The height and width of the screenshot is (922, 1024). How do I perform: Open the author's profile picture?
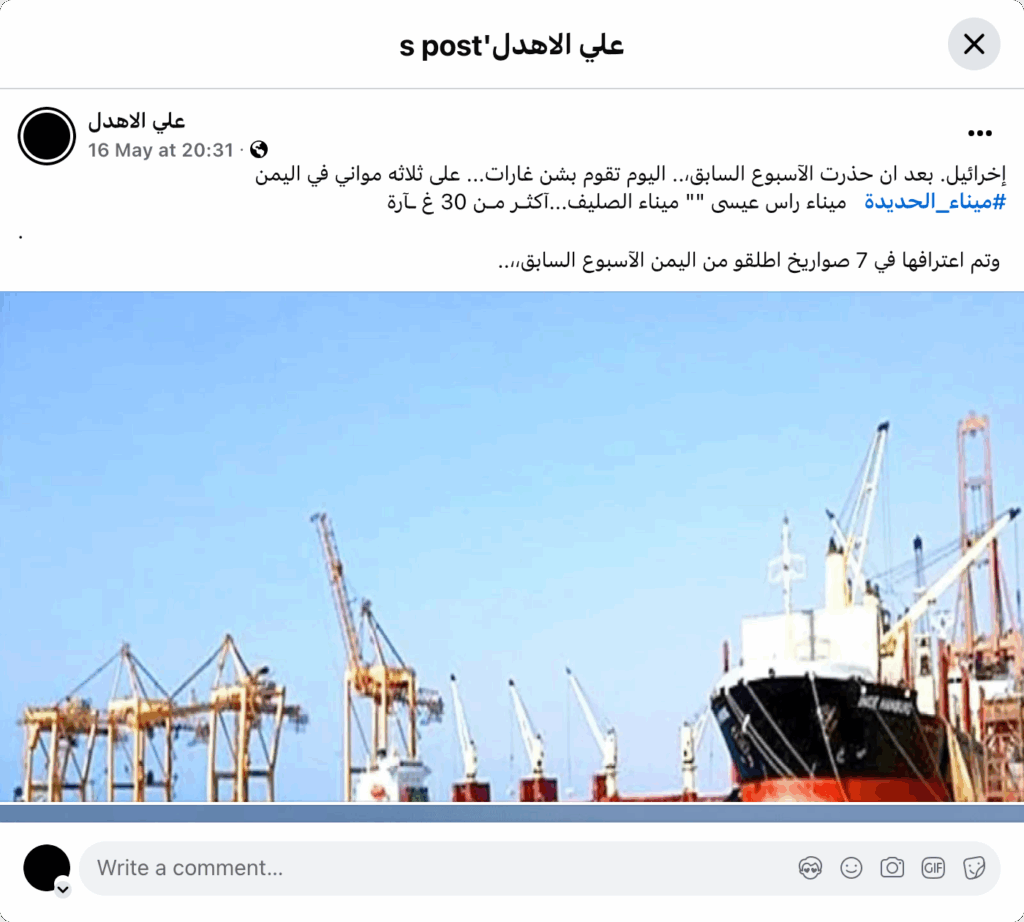pos(47,136)
